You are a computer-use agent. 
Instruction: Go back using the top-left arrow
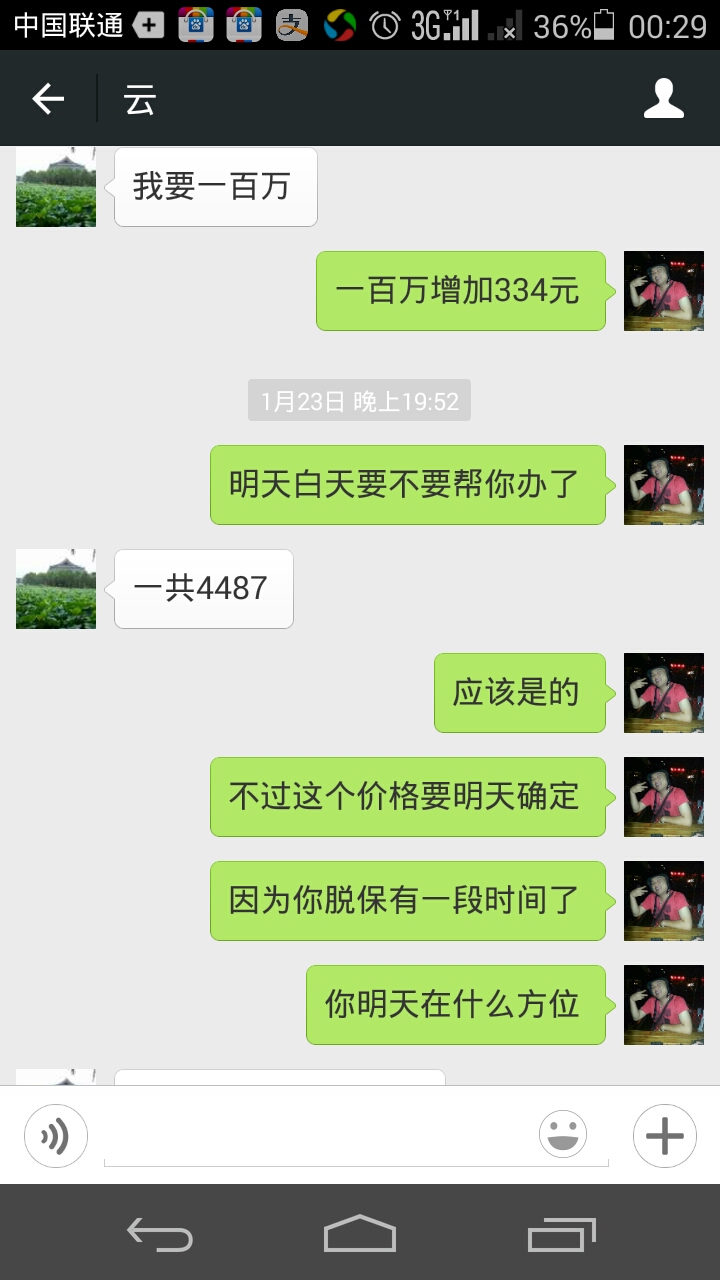tap(48, 98)
